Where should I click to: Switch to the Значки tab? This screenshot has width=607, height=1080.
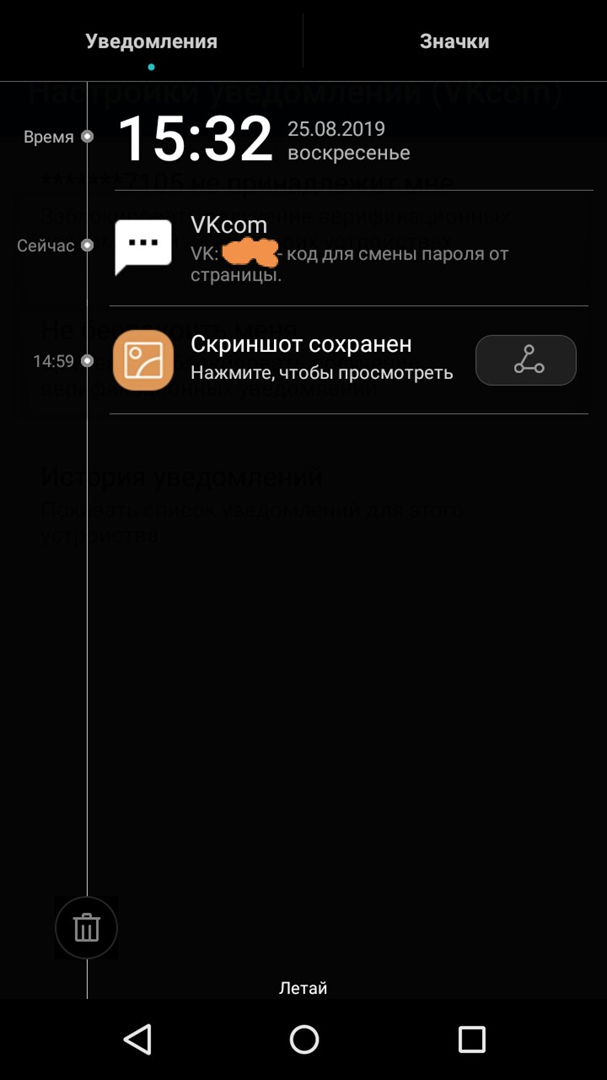pos(454,41)
